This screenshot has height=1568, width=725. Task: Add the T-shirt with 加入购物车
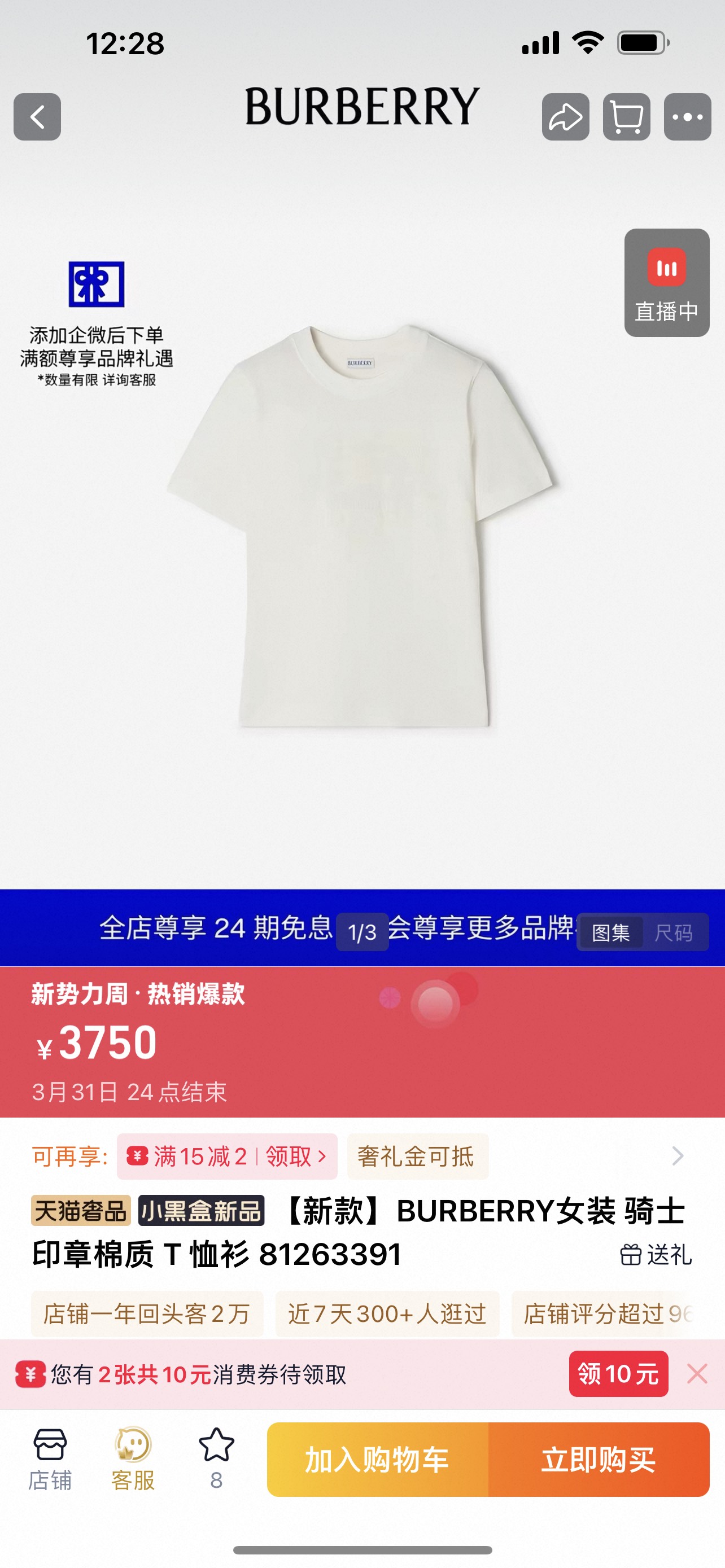[x=377, y=1460]
